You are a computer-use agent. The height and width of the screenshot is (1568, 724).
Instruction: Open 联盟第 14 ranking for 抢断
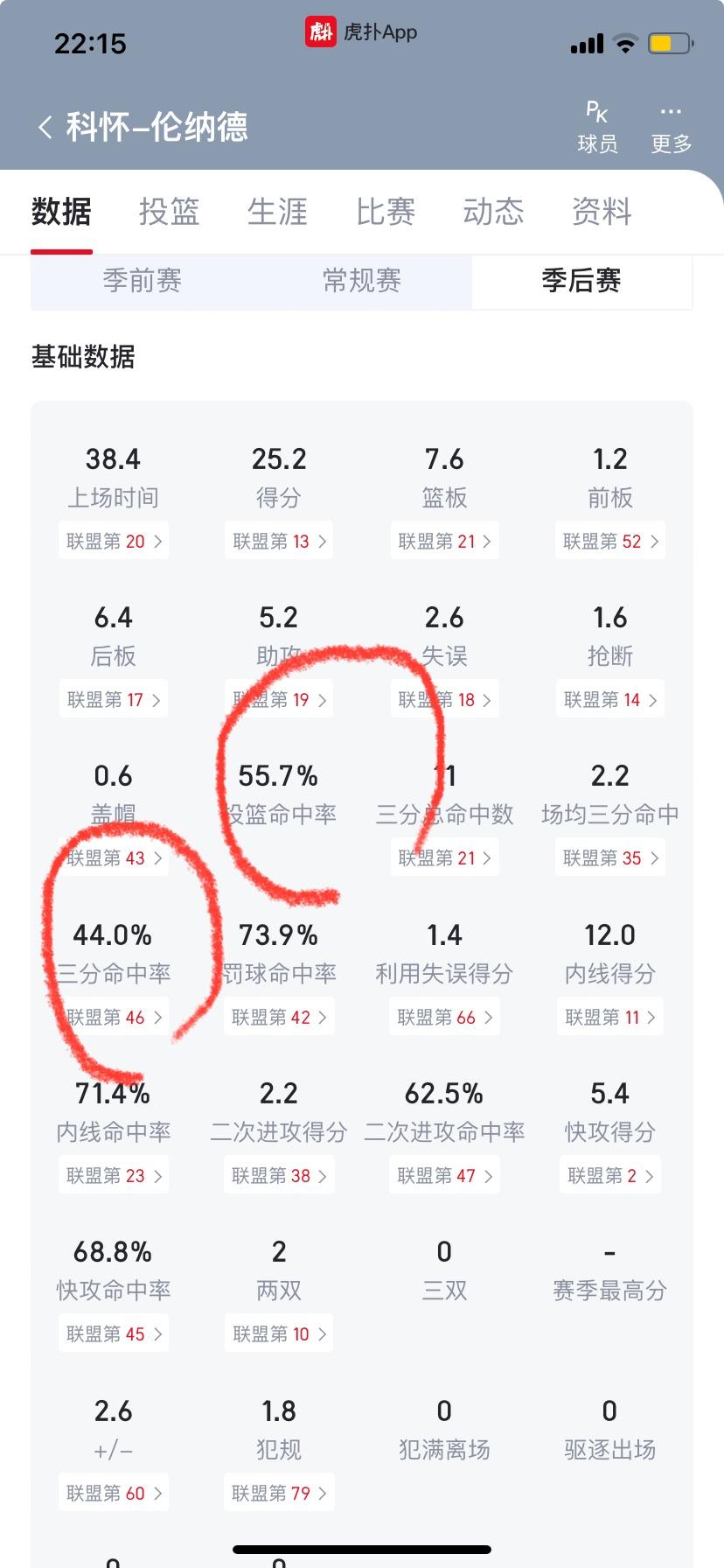point(610,700)
